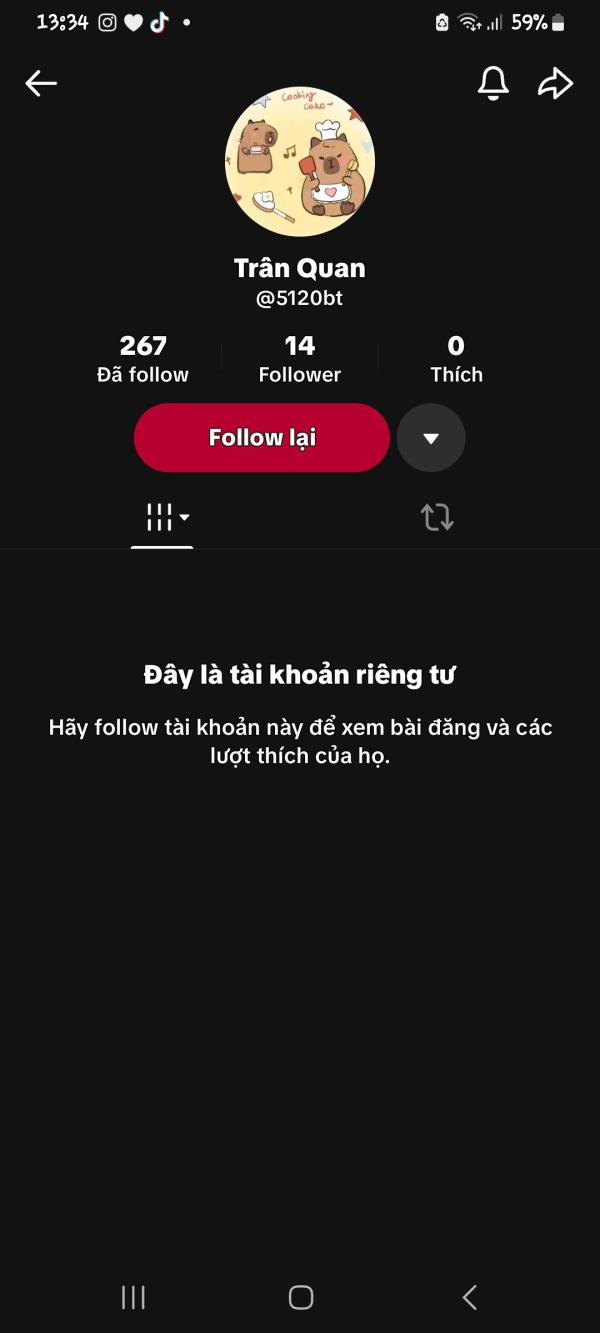Viewport: 600px width, 1333px height.
Task: Open recent apps from navigation bar
Action: (x=133, y=1298)
